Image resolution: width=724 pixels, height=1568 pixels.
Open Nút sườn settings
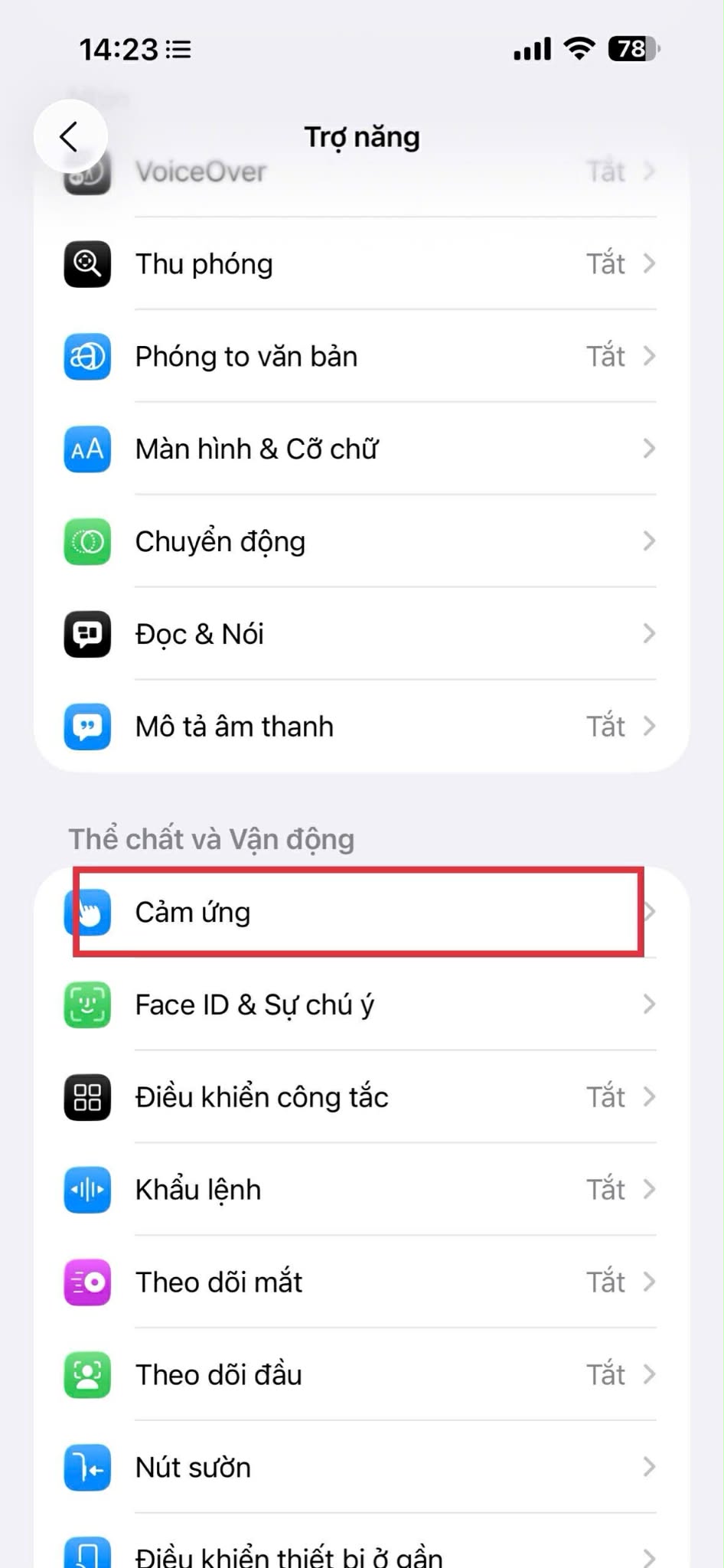[360, 1468]
